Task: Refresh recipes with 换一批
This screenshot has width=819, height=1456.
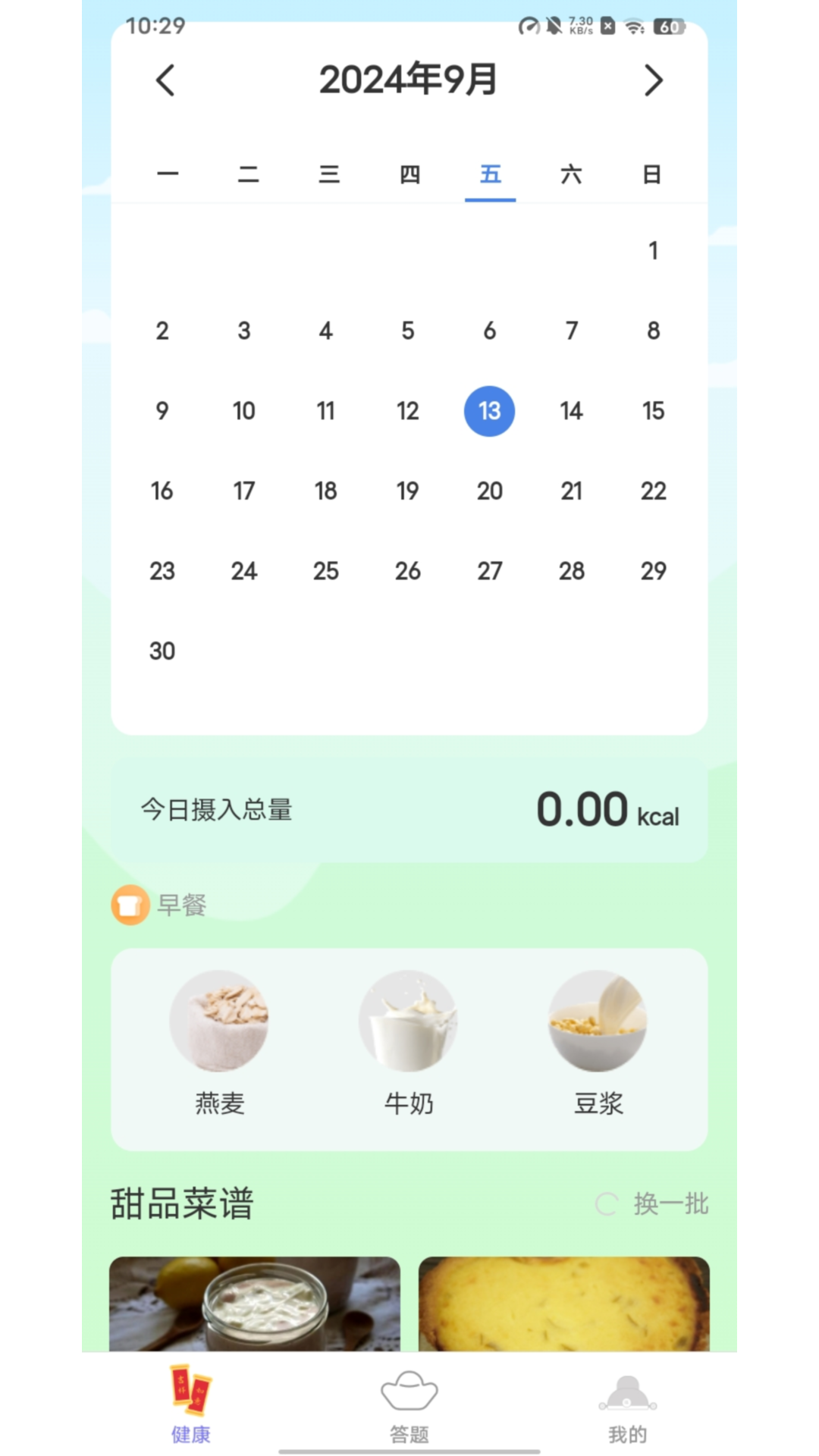Action: 654,1204
